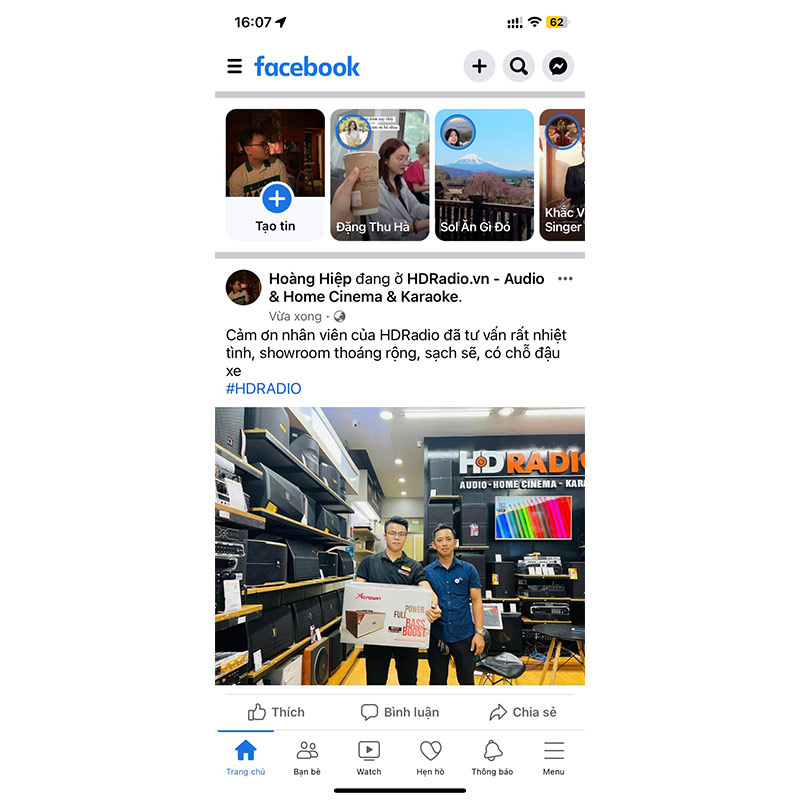Open post options three-dot menu
800x800 pixels.
tap(565, 279)
